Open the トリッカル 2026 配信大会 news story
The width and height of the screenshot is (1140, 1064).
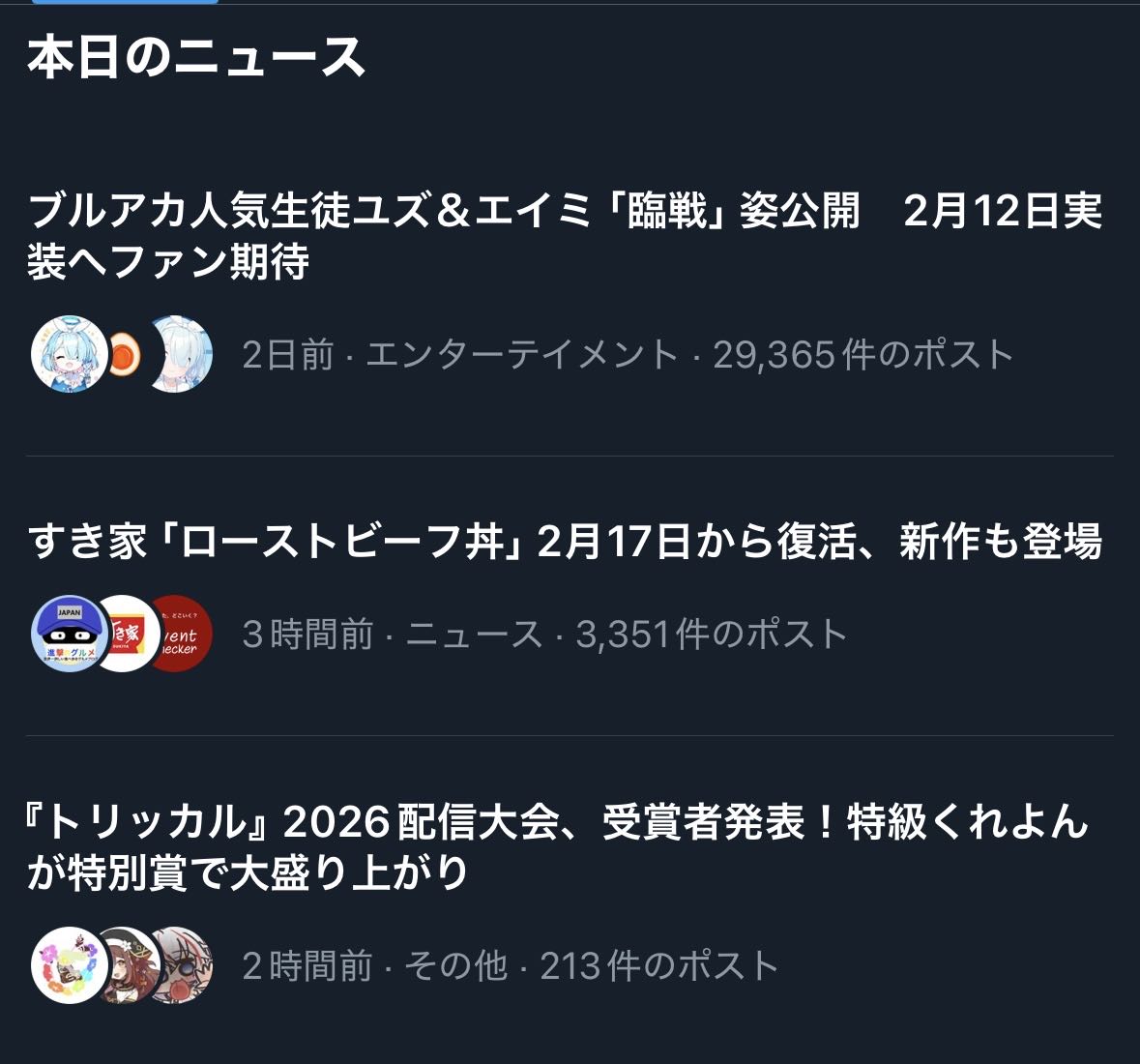tap(558, 847)
